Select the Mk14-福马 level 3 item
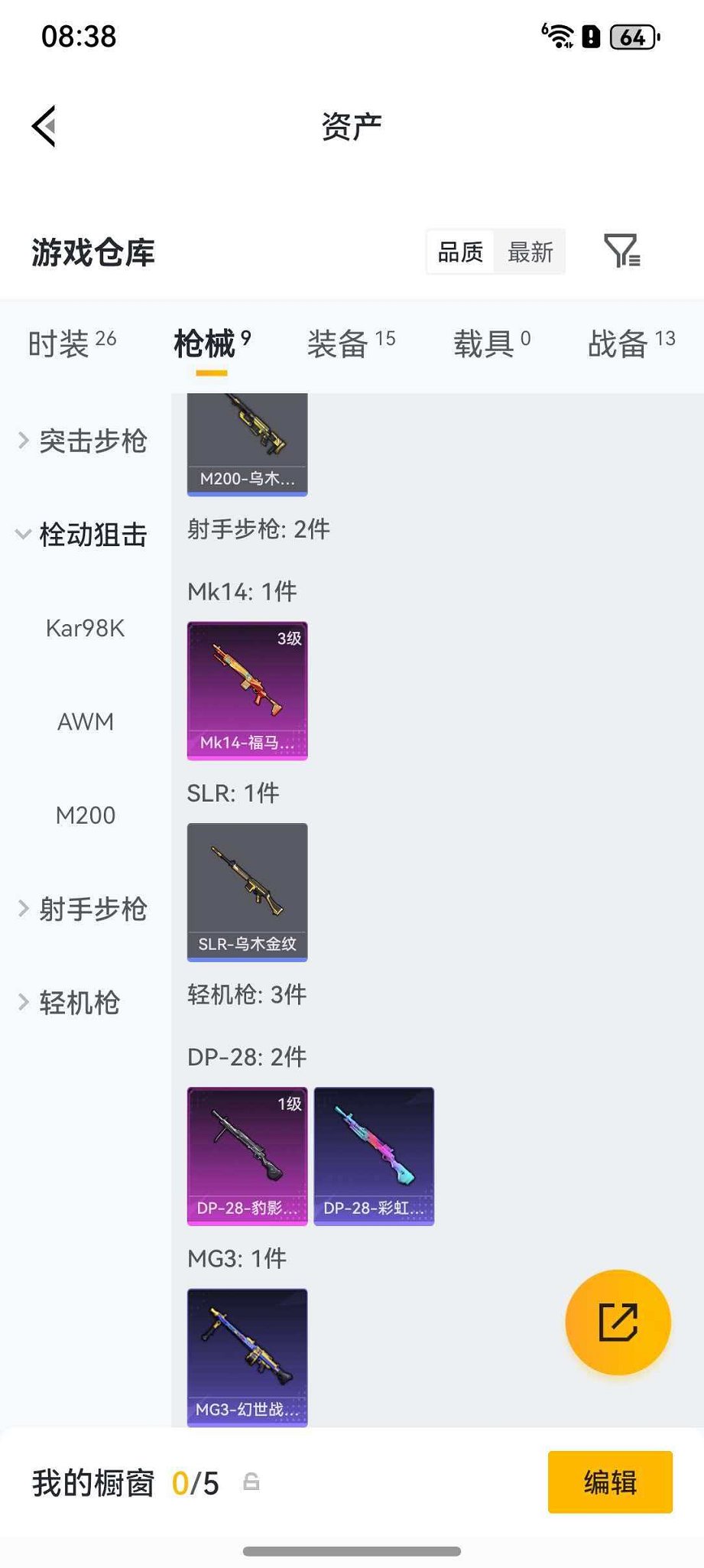The height and width of the screenshot is (1568, 704). (246, 688)
